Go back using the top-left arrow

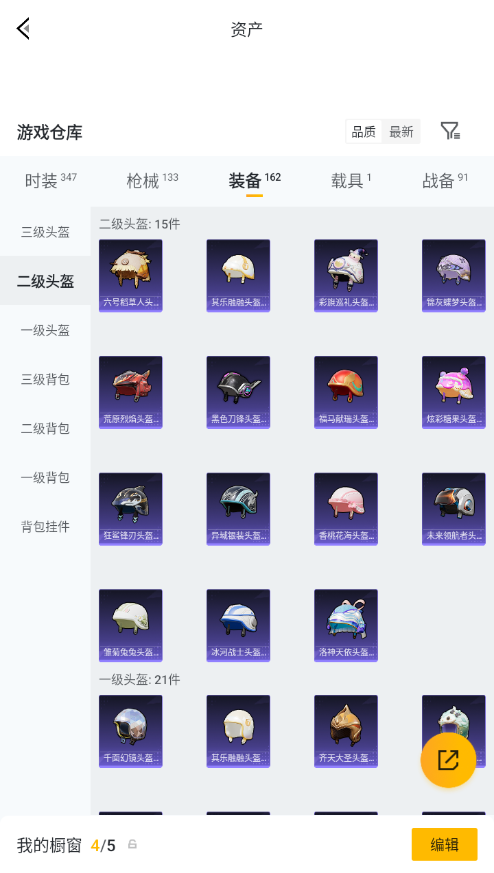pyautogui.click(x=23, y=28)
